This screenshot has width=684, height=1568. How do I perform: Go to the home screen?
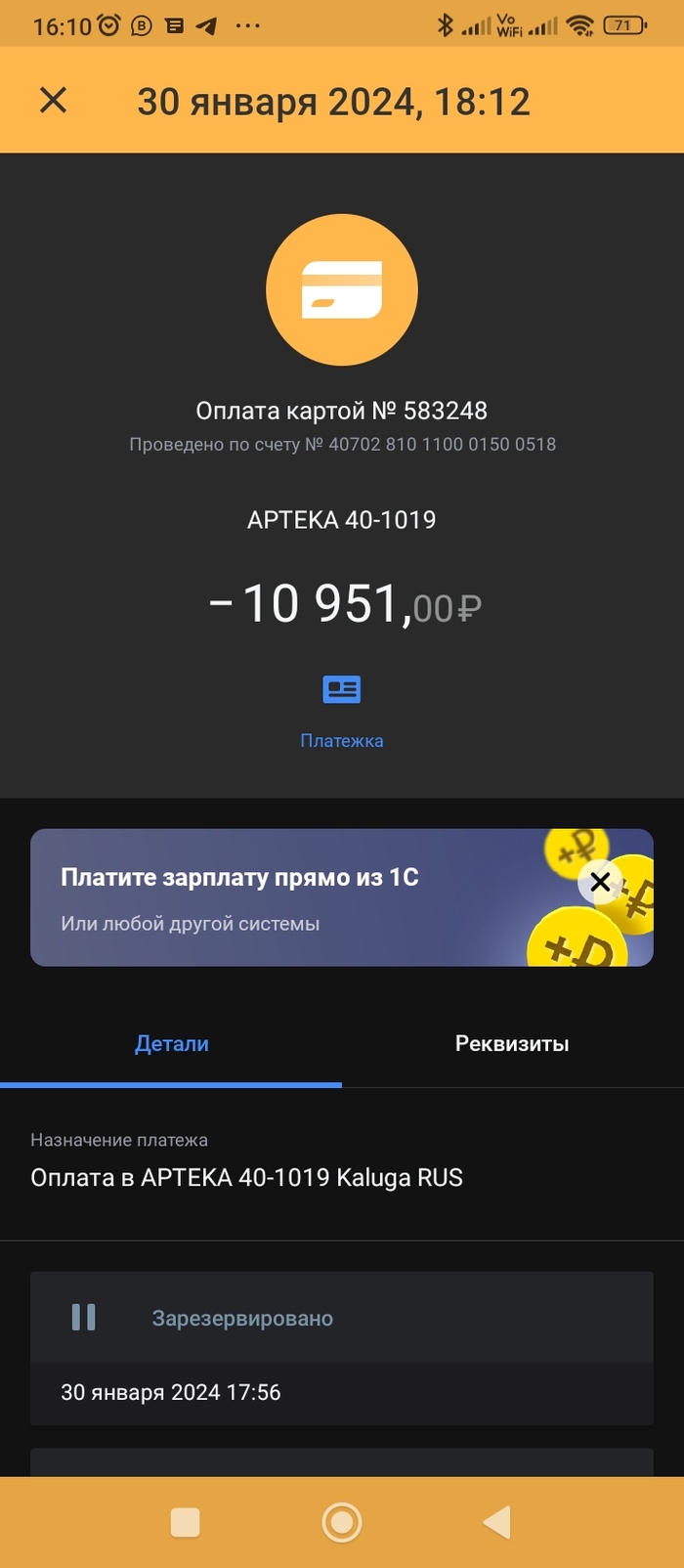coord(341,1522)
